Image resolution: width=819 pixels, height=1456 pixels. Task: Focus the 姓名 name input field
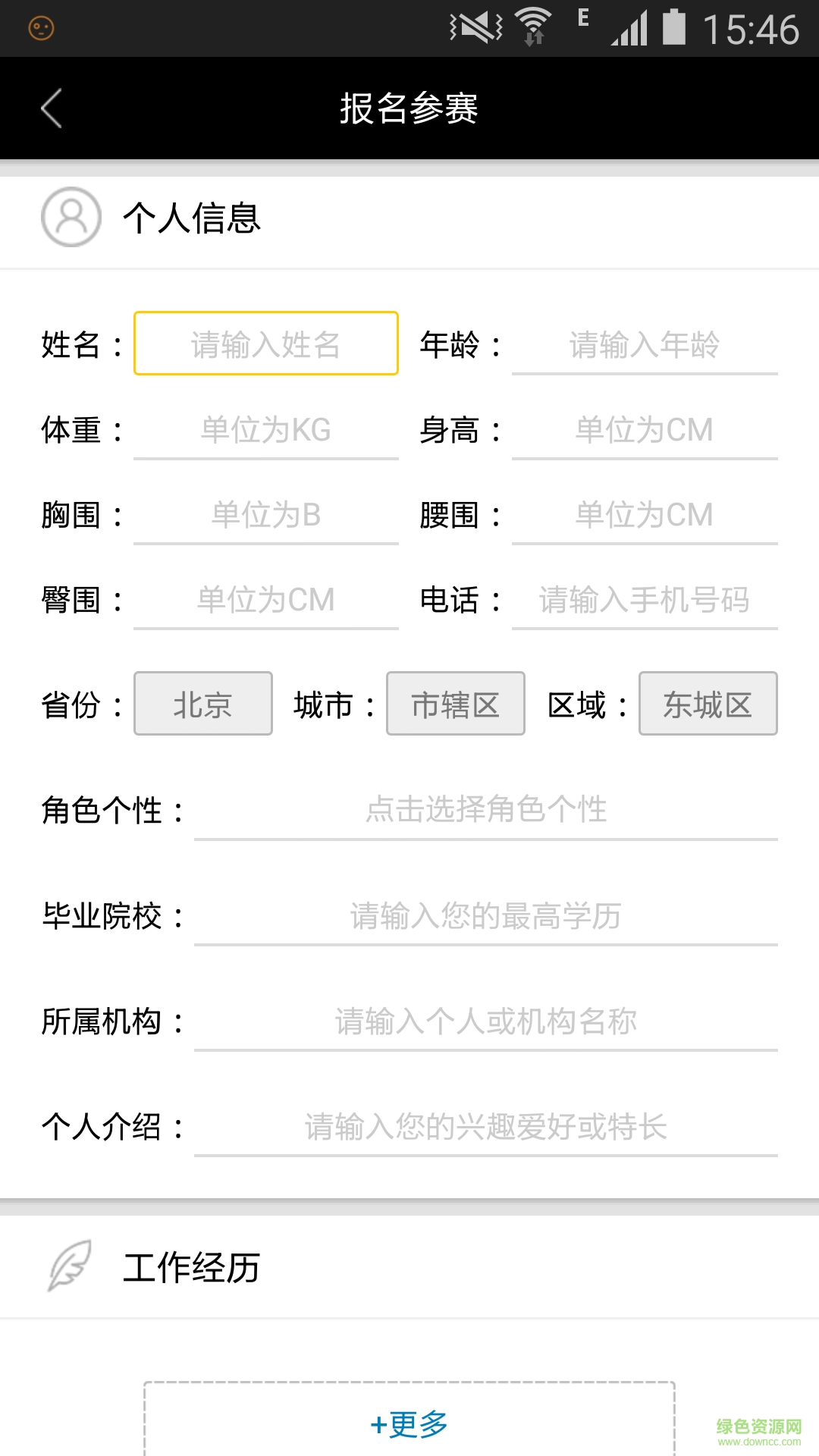point(265,344)
